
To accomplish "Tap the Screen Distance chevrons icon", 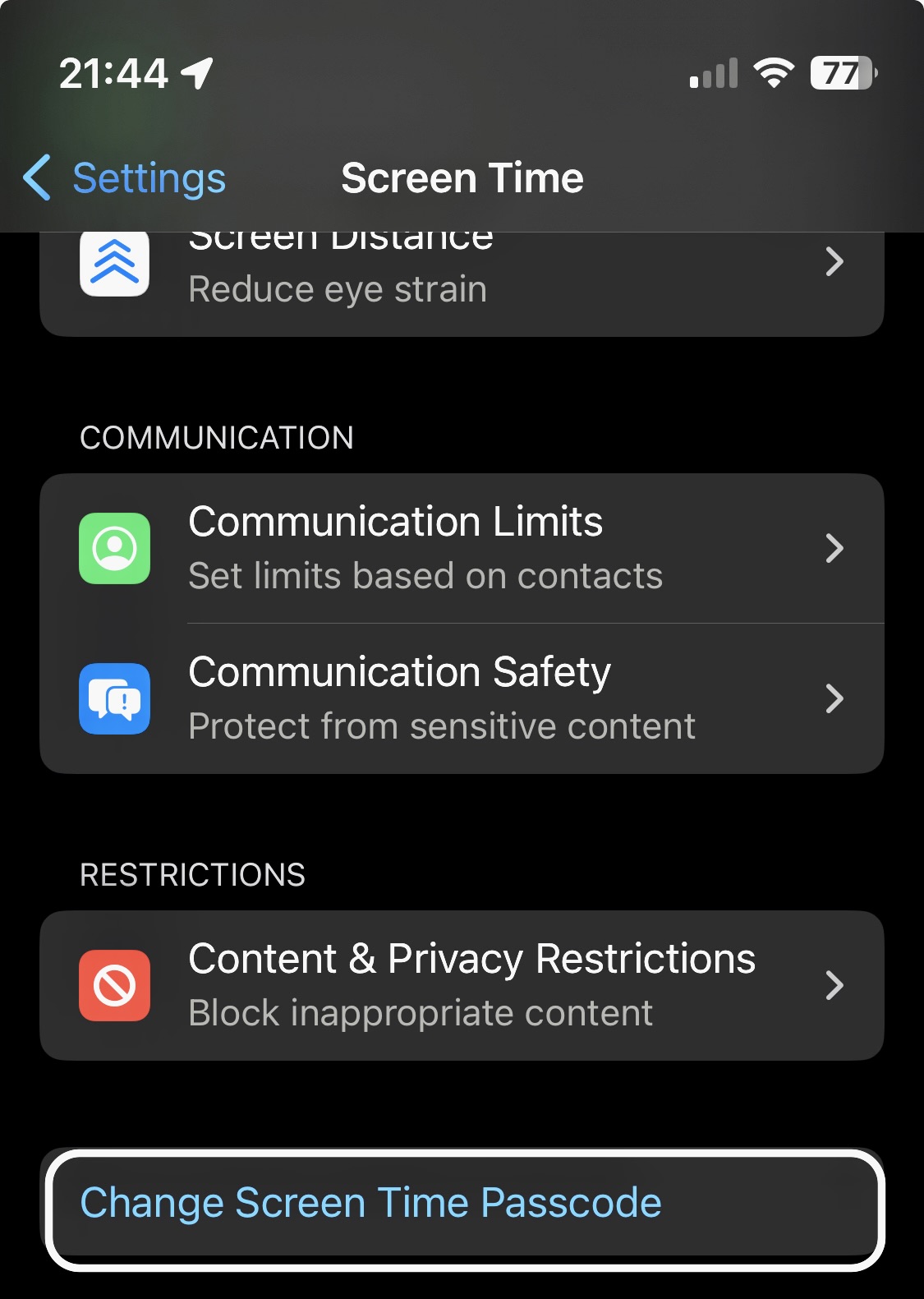I will pos(115,263).
